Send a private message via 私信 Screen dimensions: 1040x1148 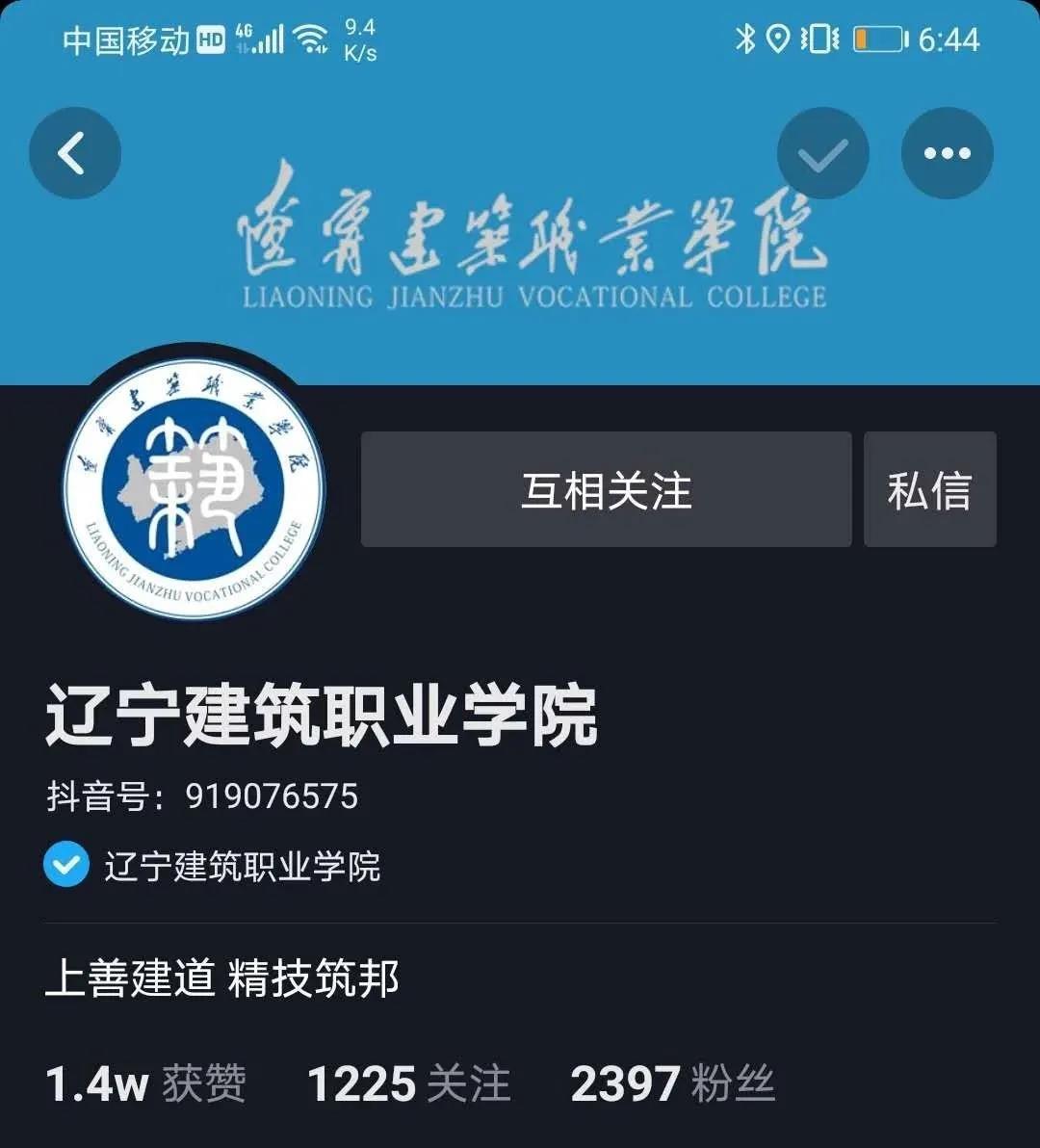point(929,490)
